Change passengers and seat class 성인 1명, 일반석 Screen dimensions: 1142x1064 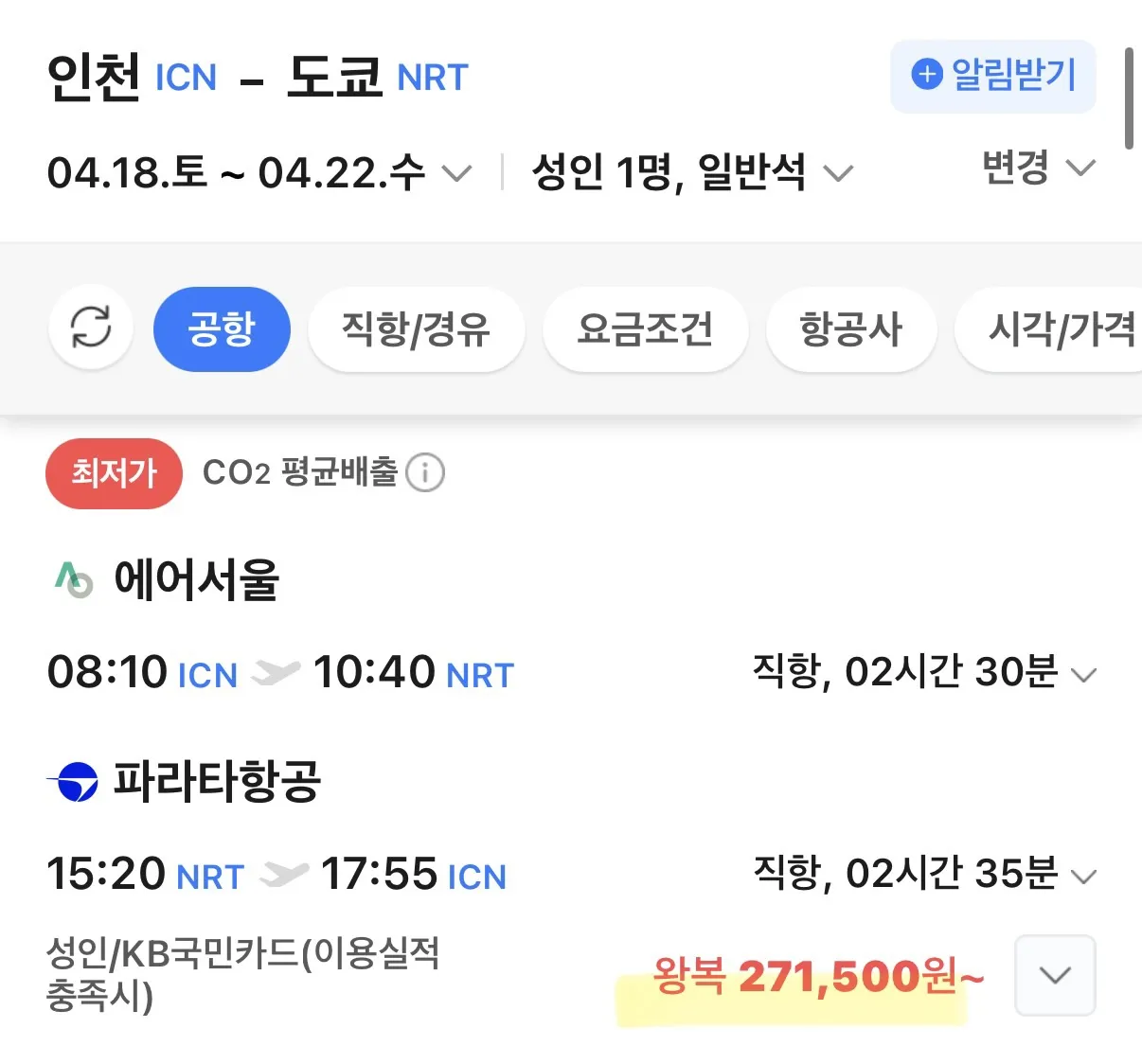coord(691,173)
